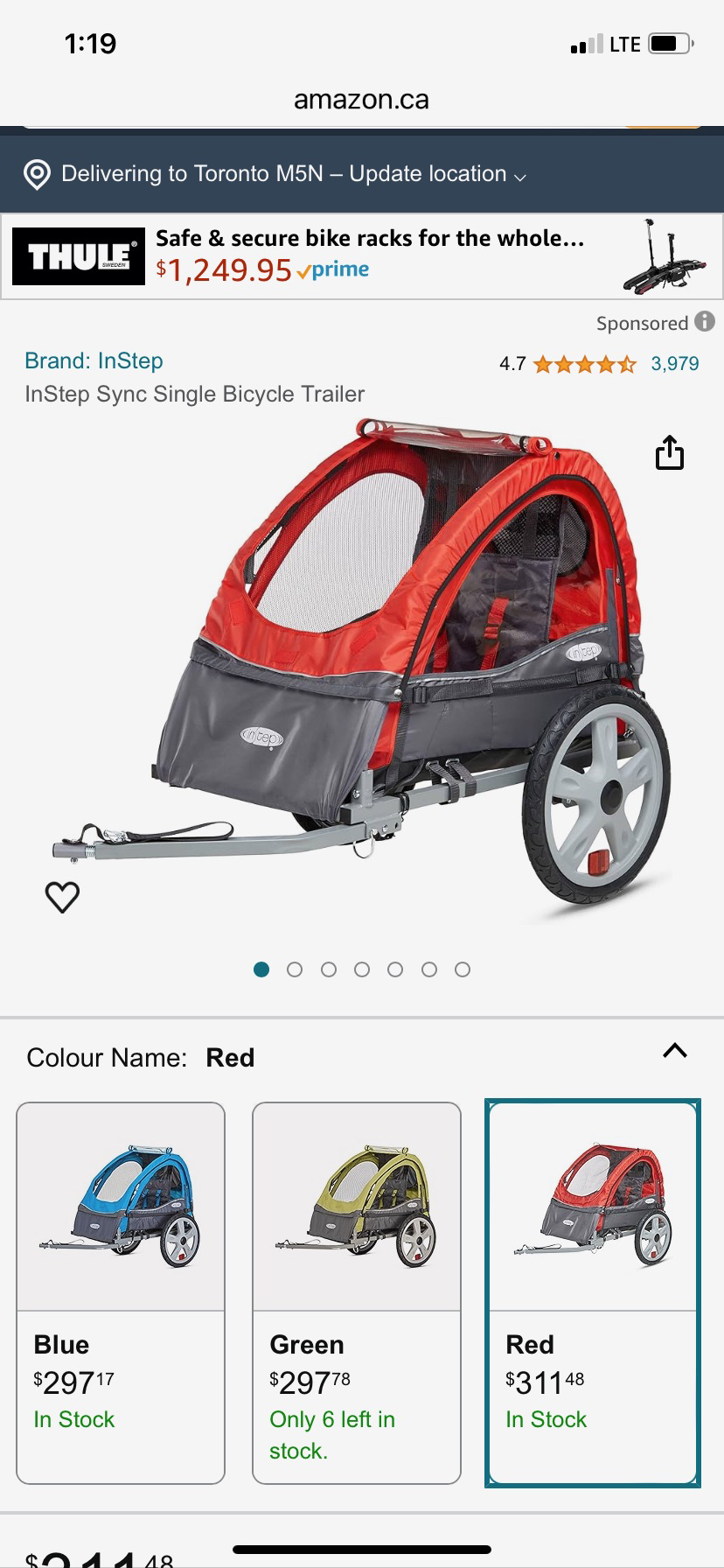Screen dimensions: 724x1568
Task: Open the share options for this product
Action: point(669,453)
